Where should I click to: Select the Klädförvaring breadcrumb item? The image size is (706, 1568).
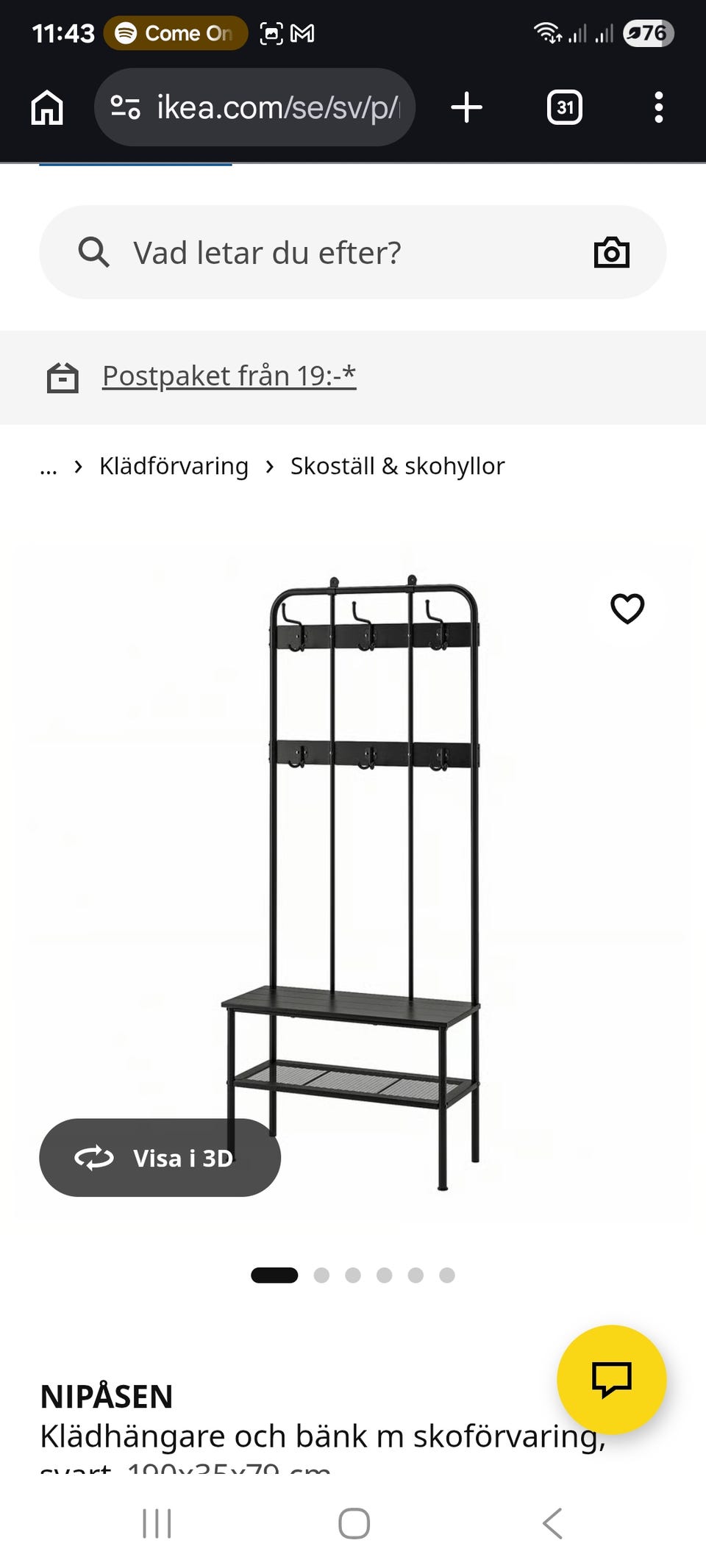[173, 466]
